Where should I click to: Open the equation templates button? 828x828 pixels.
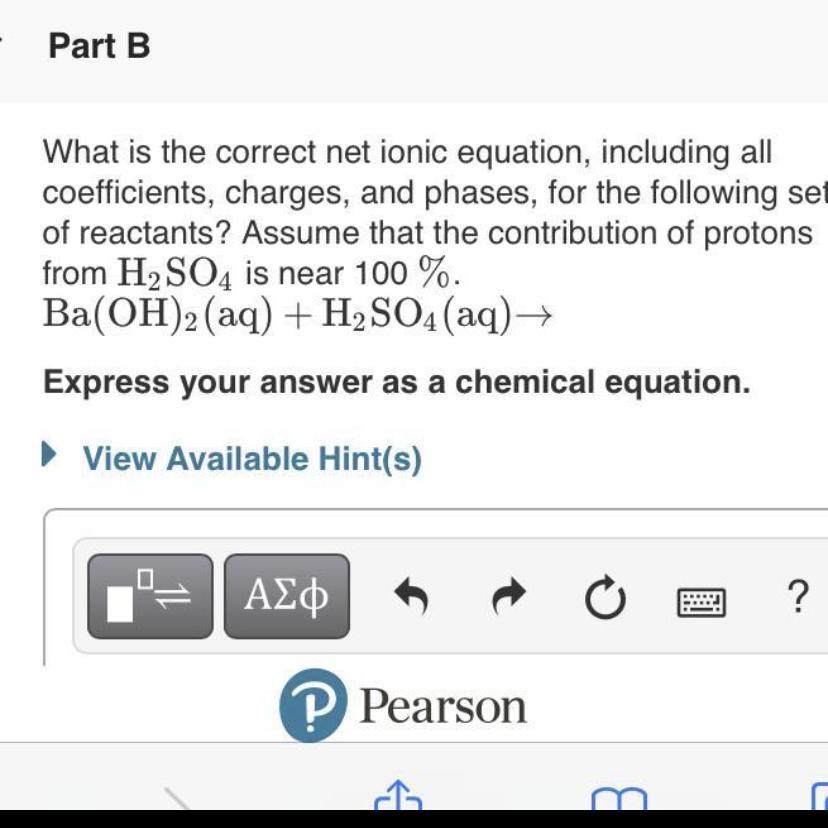point(150,597)
